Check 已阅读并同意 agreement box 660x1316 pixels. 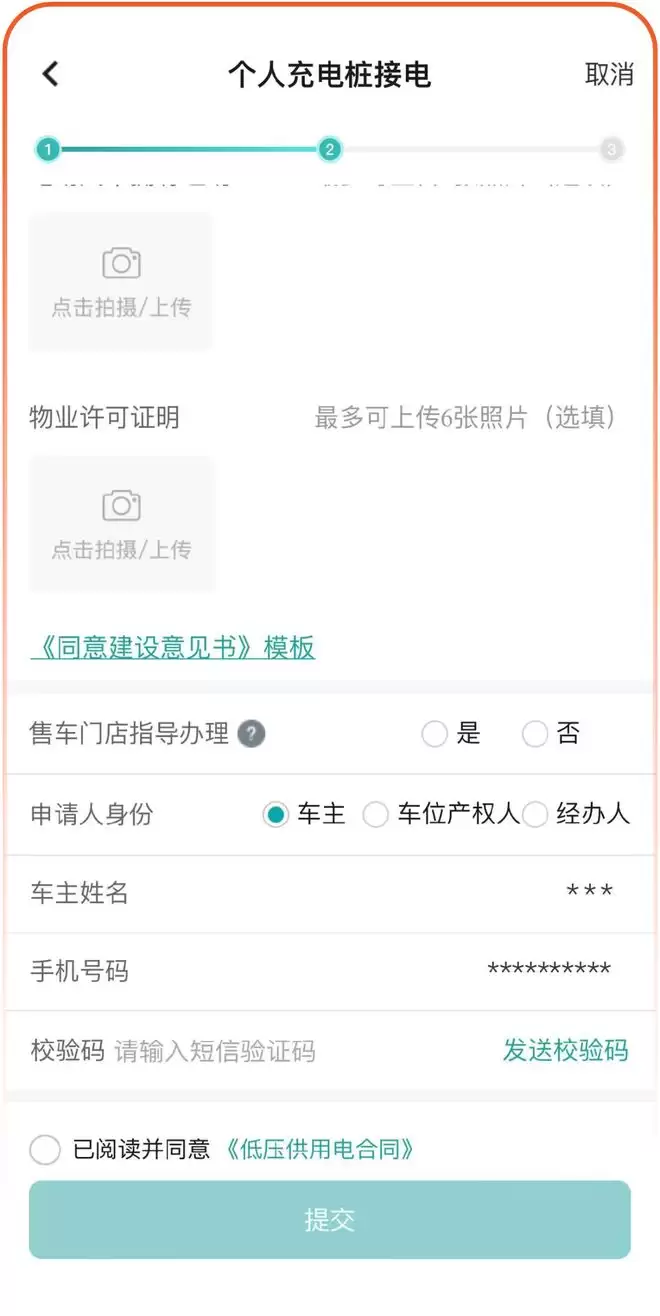coord(45,1150)
